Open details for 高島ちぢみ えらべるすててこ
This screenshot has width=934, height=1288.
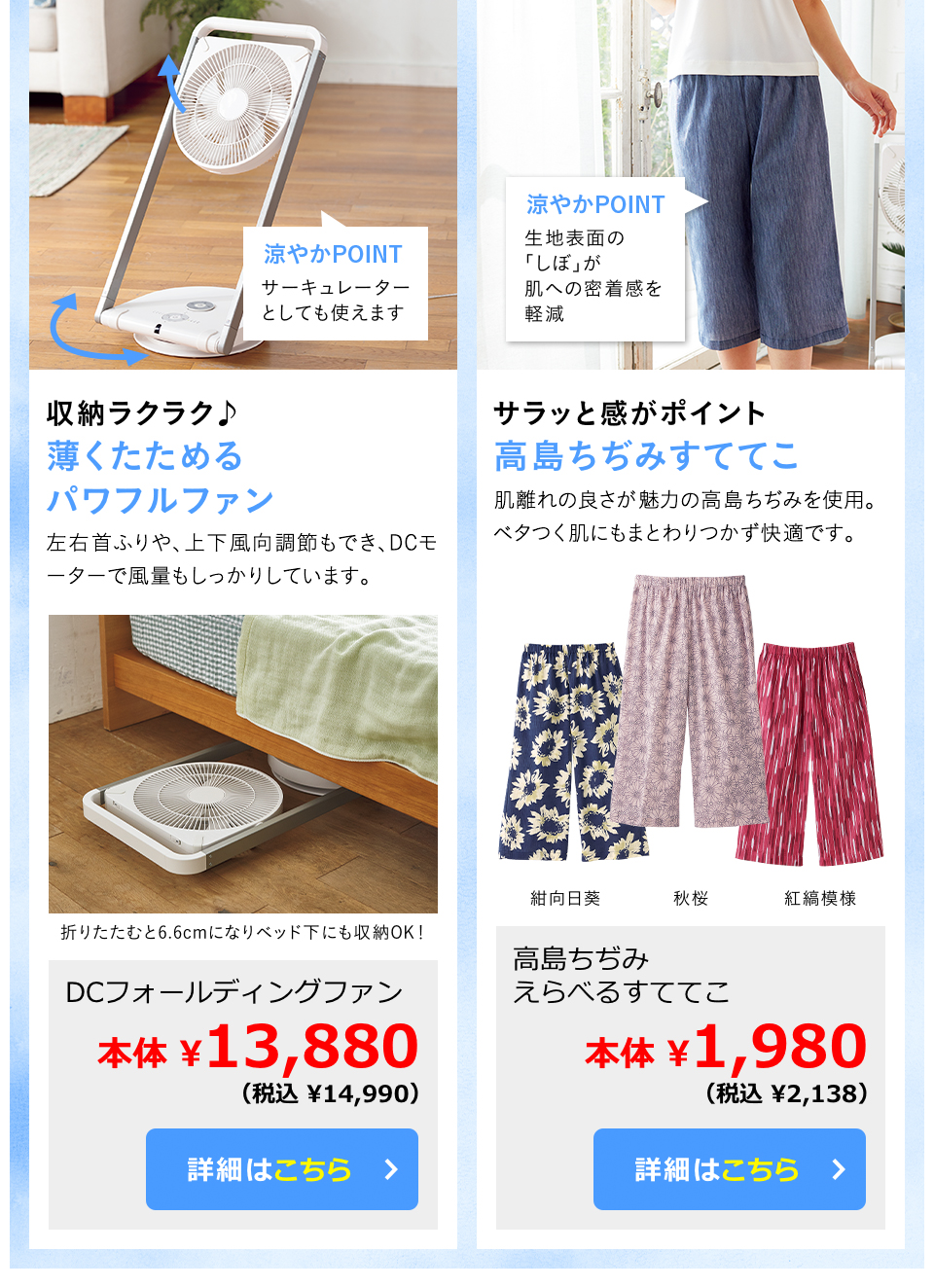(x=729, y=1168)
